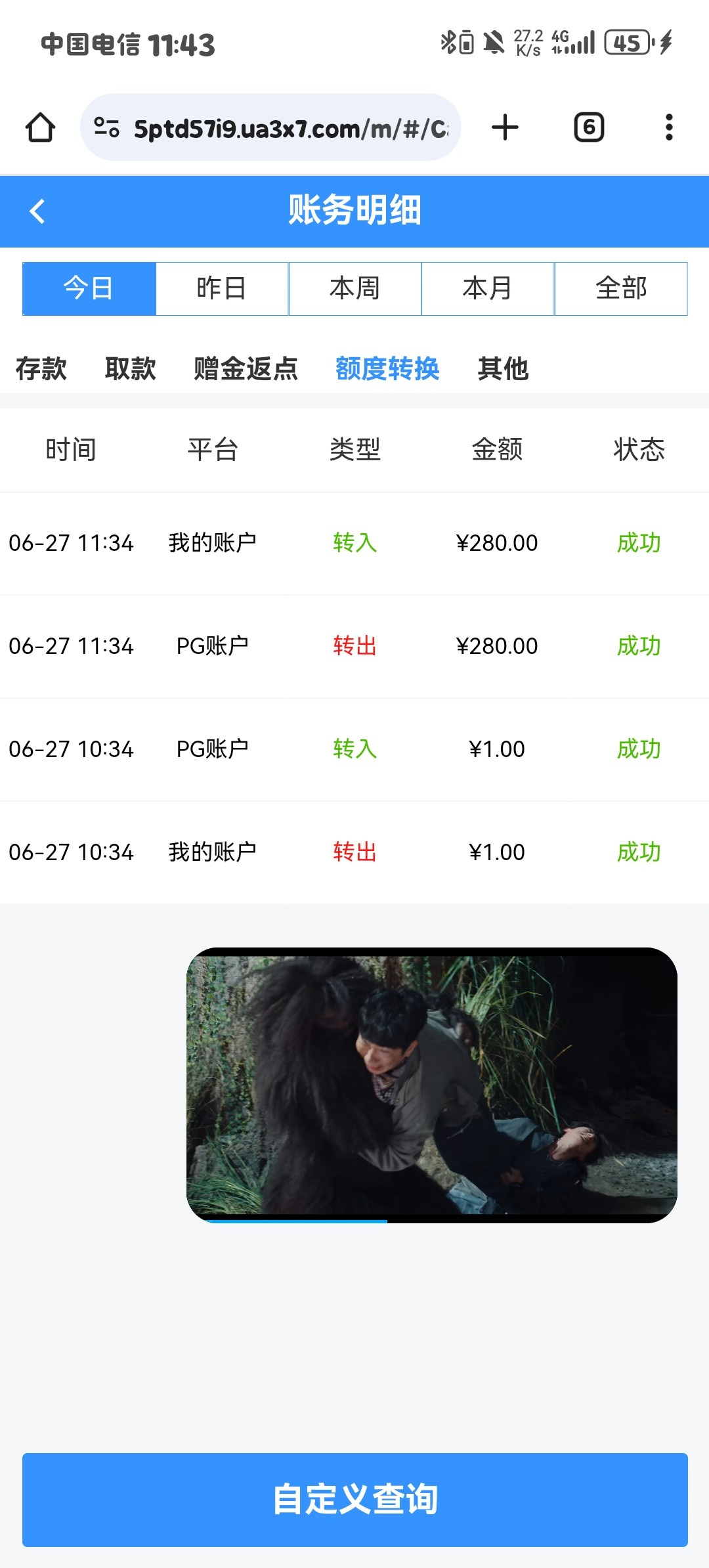View 全部 records

click(x=621, y=289)
